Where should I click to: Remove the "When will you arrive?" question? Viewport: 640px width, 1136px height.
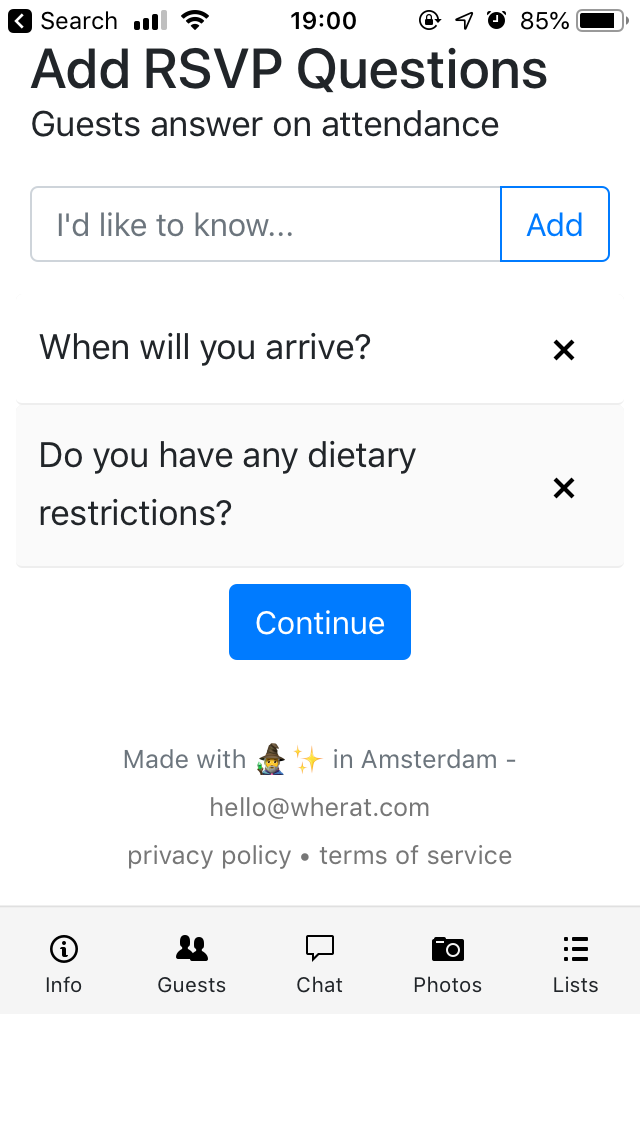tap(564, 350)
